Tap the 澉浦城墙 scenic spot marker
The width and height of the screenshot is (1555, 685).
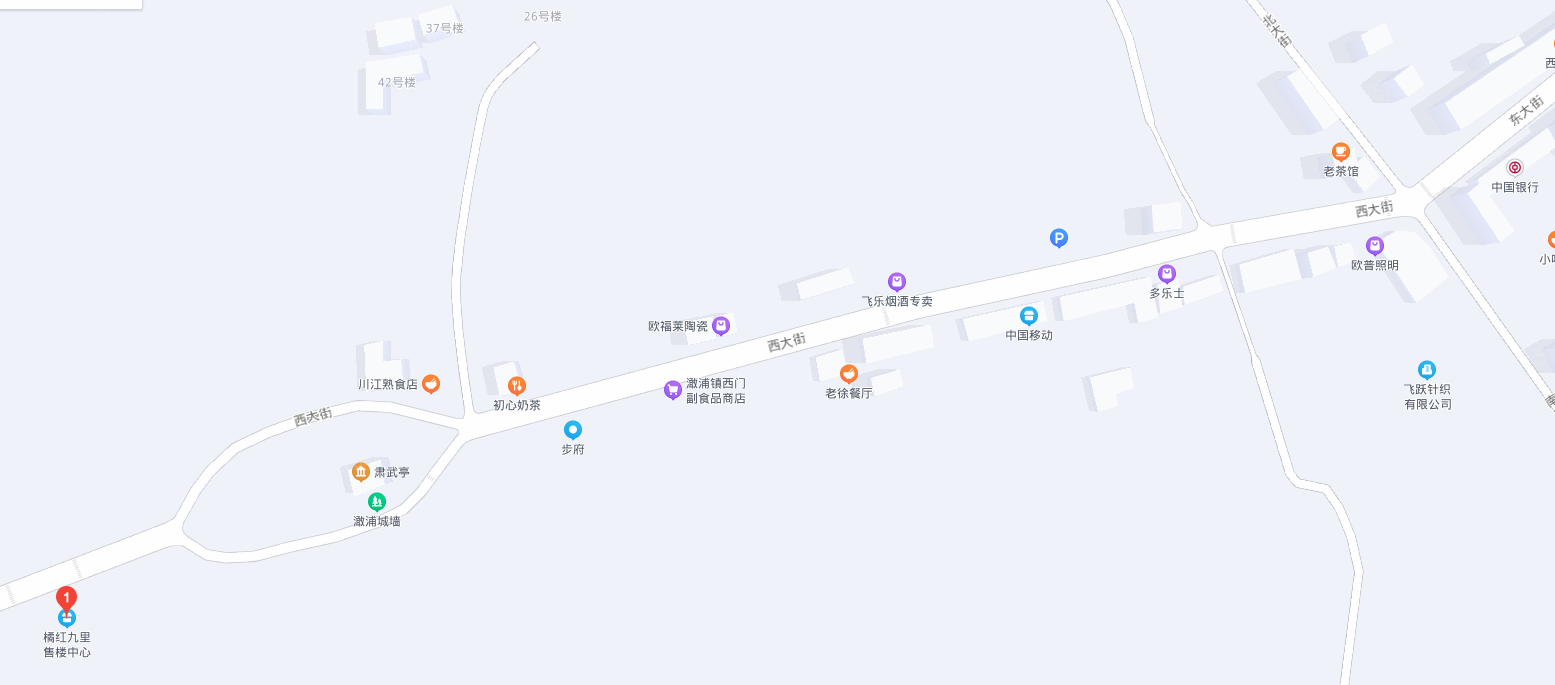point(377,501)
